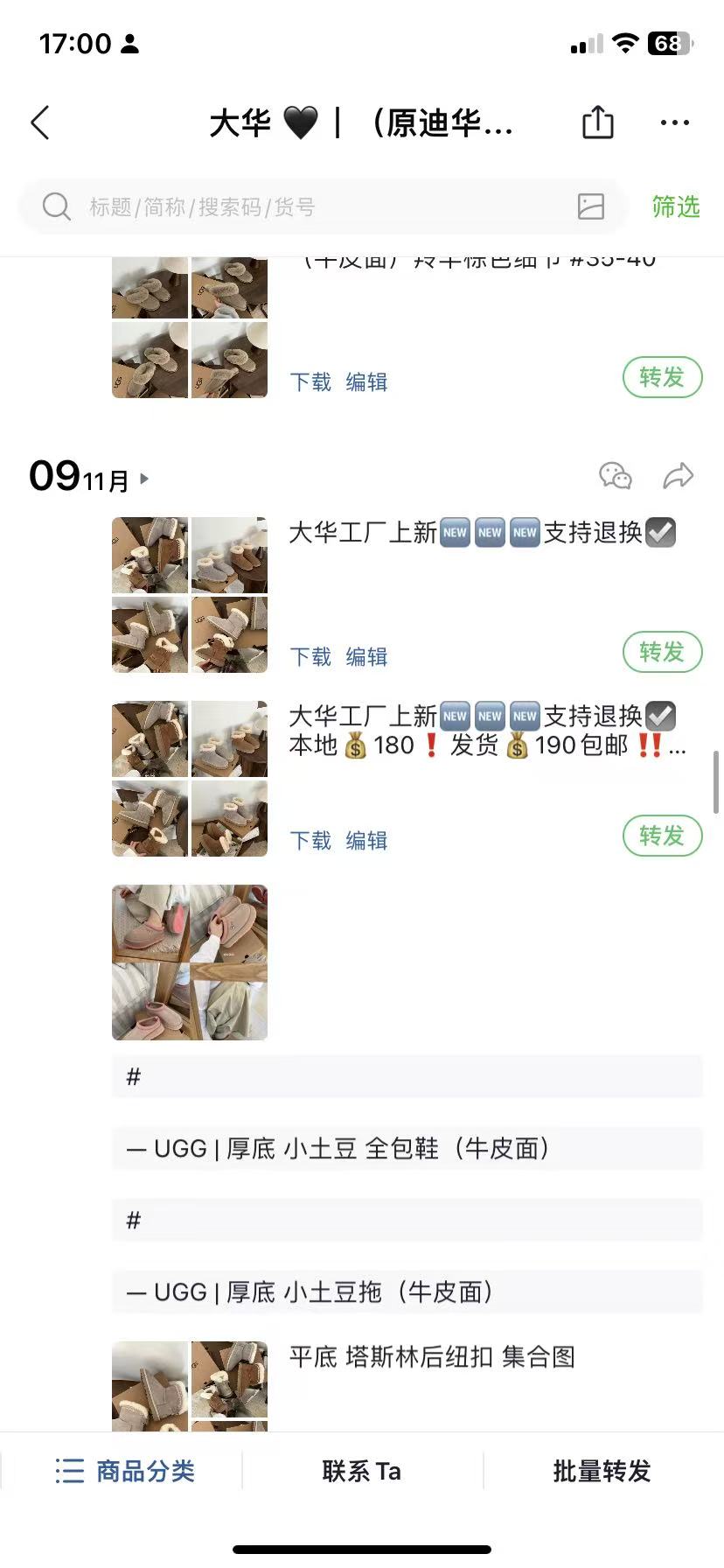Open the share icon in the header
Screen dimensions: 724x1568
tap(598, 122)
